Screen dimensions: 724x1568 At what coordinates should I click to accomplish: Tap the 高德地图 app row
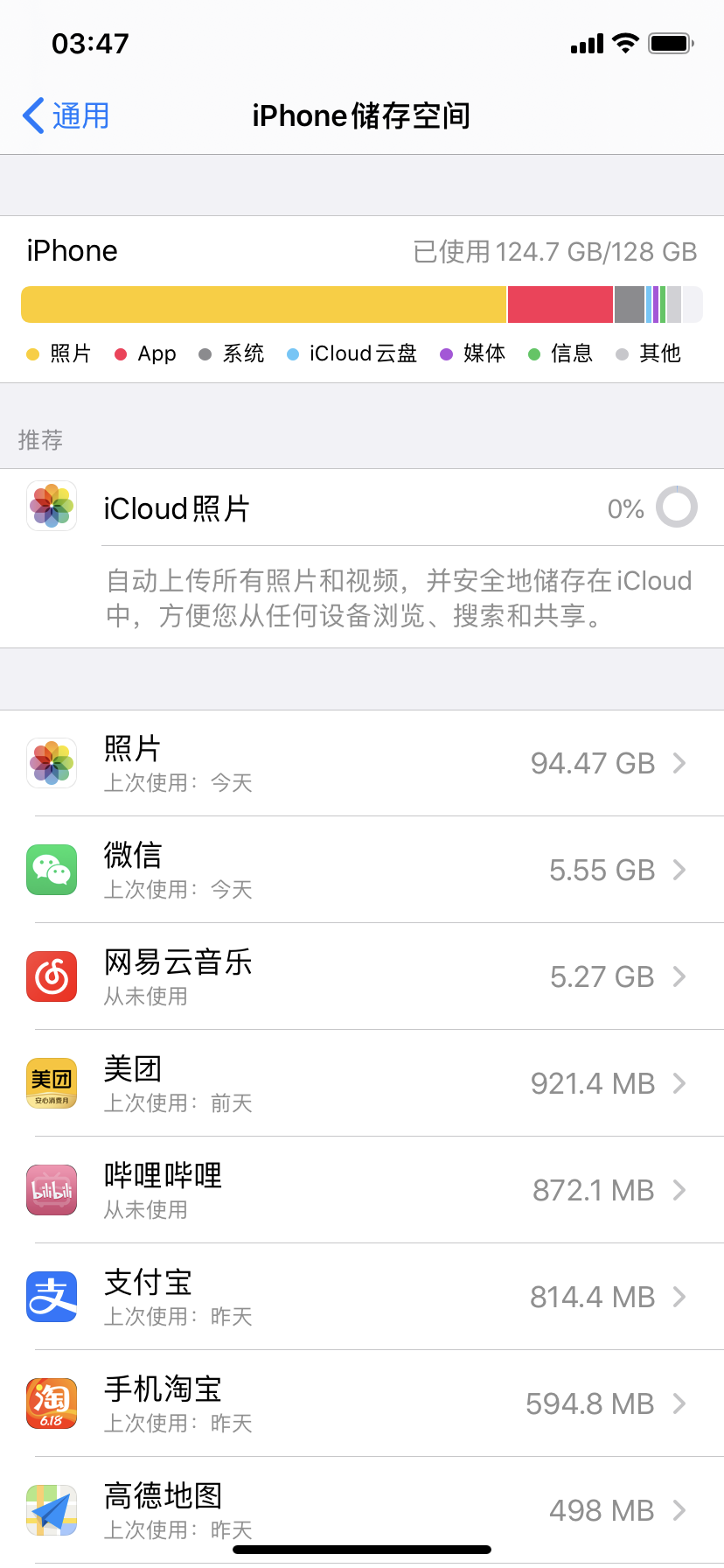coord(362,1510)
